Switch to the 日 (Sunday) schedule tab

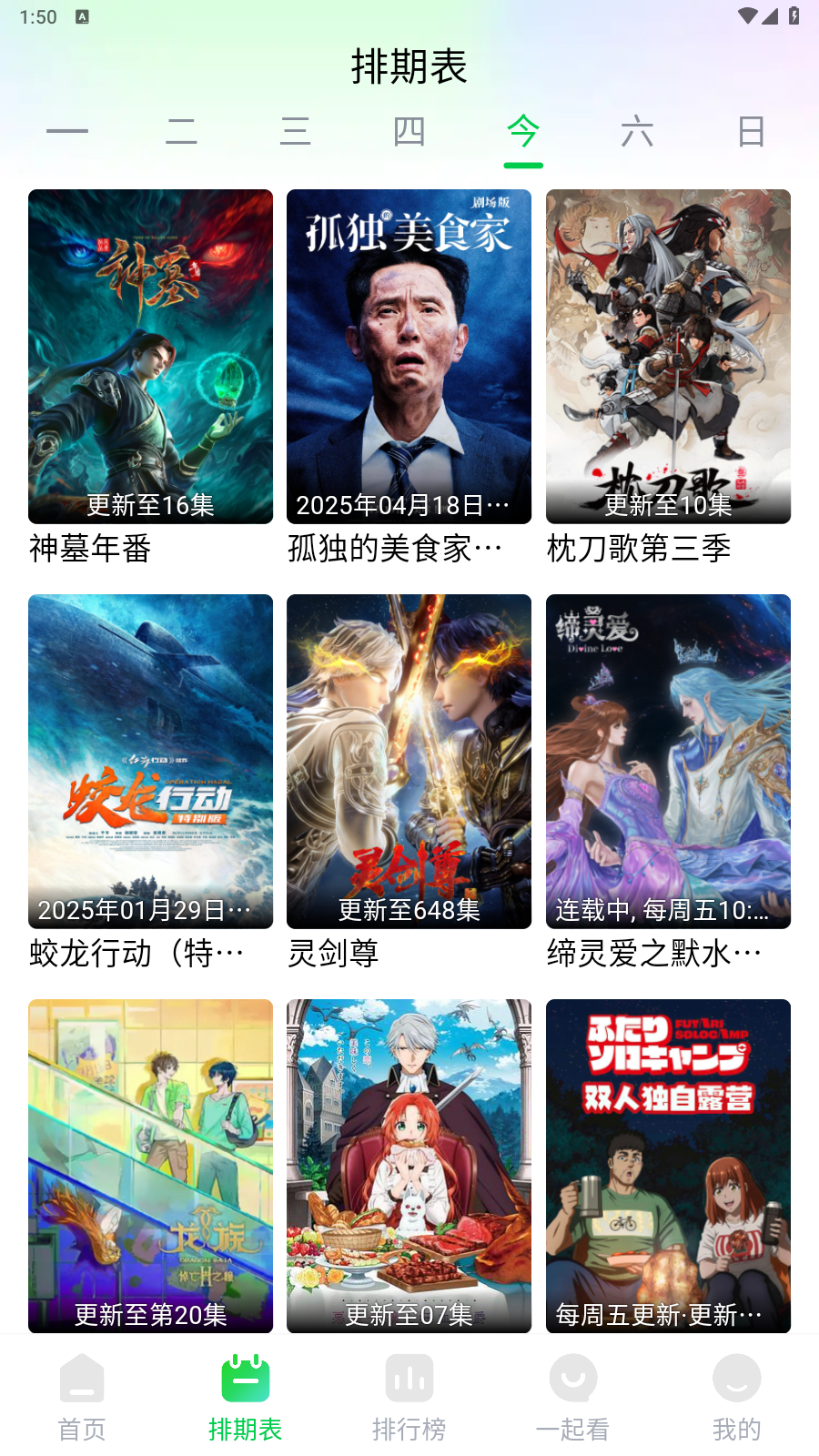point(751,132)
